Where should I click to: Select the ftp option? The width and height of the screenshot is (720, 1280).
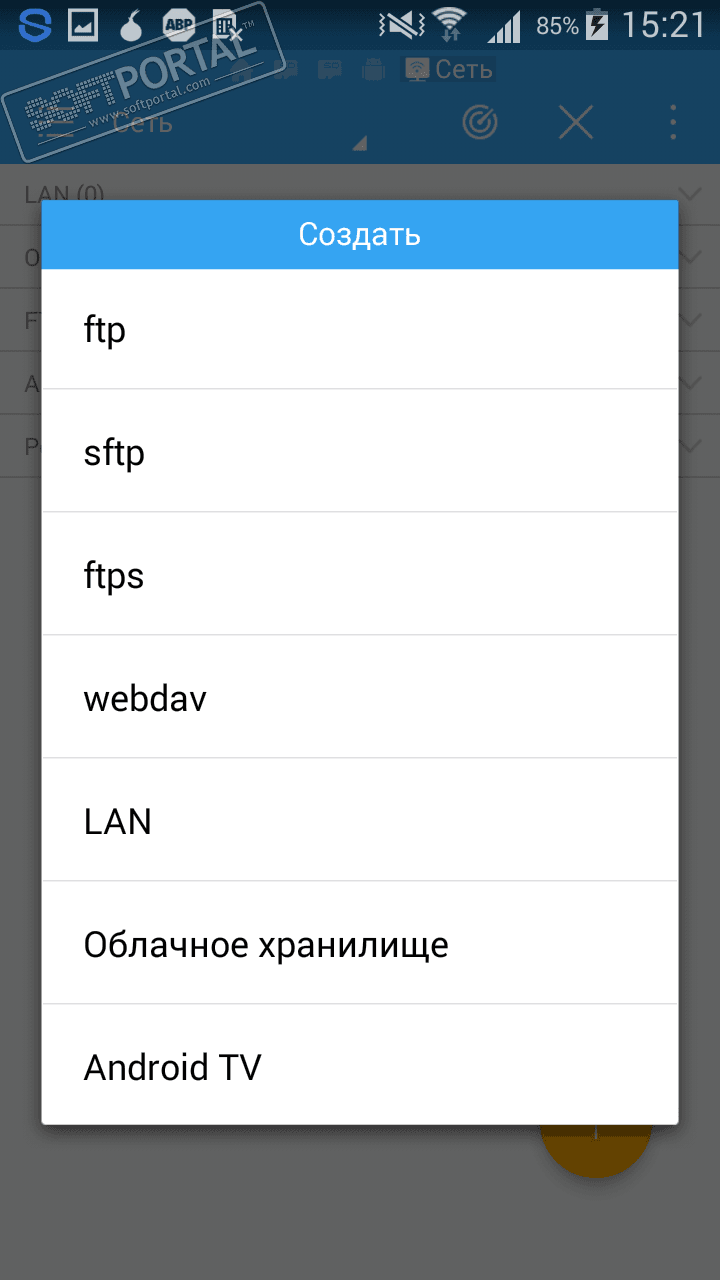point(360,329)
